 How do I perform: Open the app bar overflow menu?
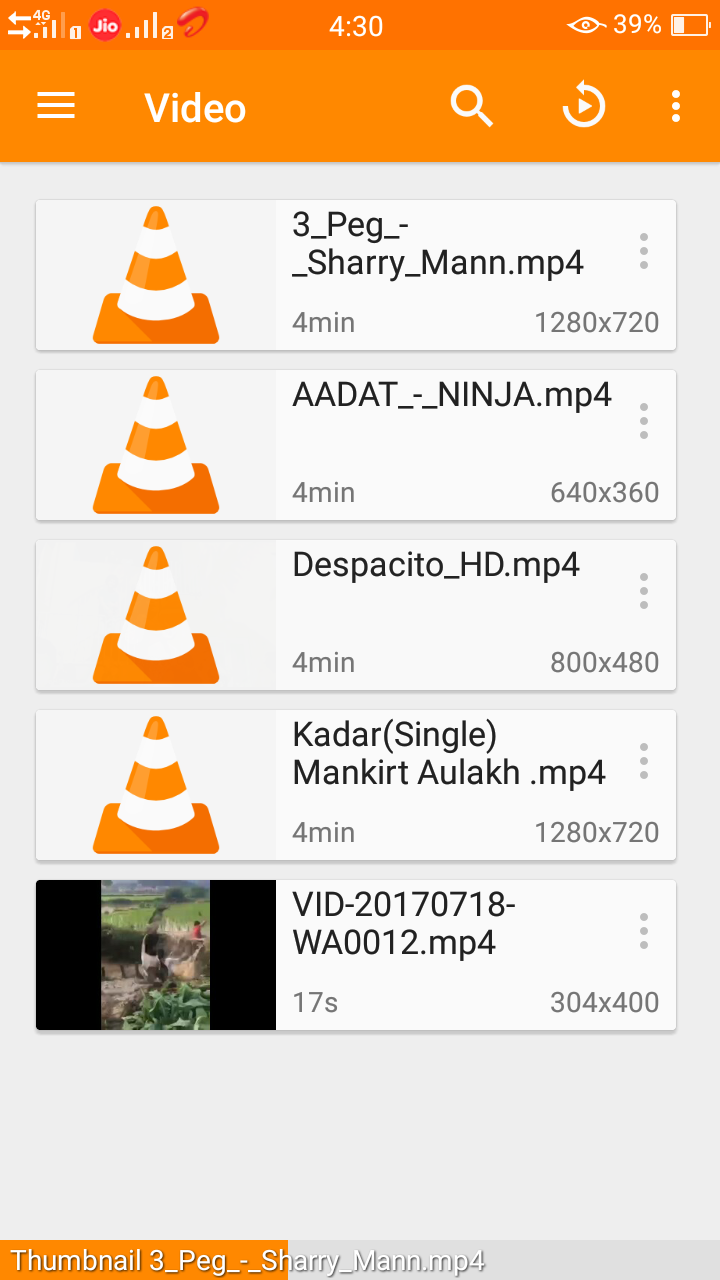(676, 106)
